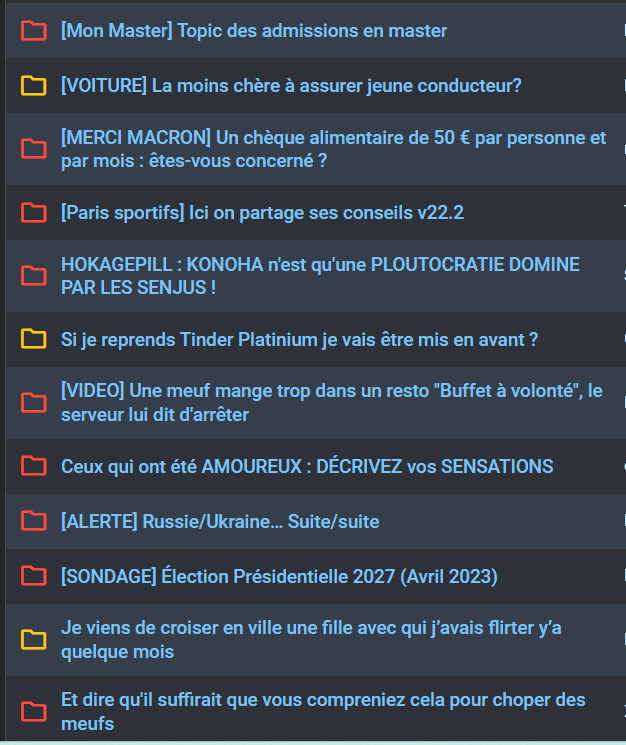The image size is (626, 745).
Task: Open the HOKAGEPILL KONOHA topic
Action: [x=320, y=276]
